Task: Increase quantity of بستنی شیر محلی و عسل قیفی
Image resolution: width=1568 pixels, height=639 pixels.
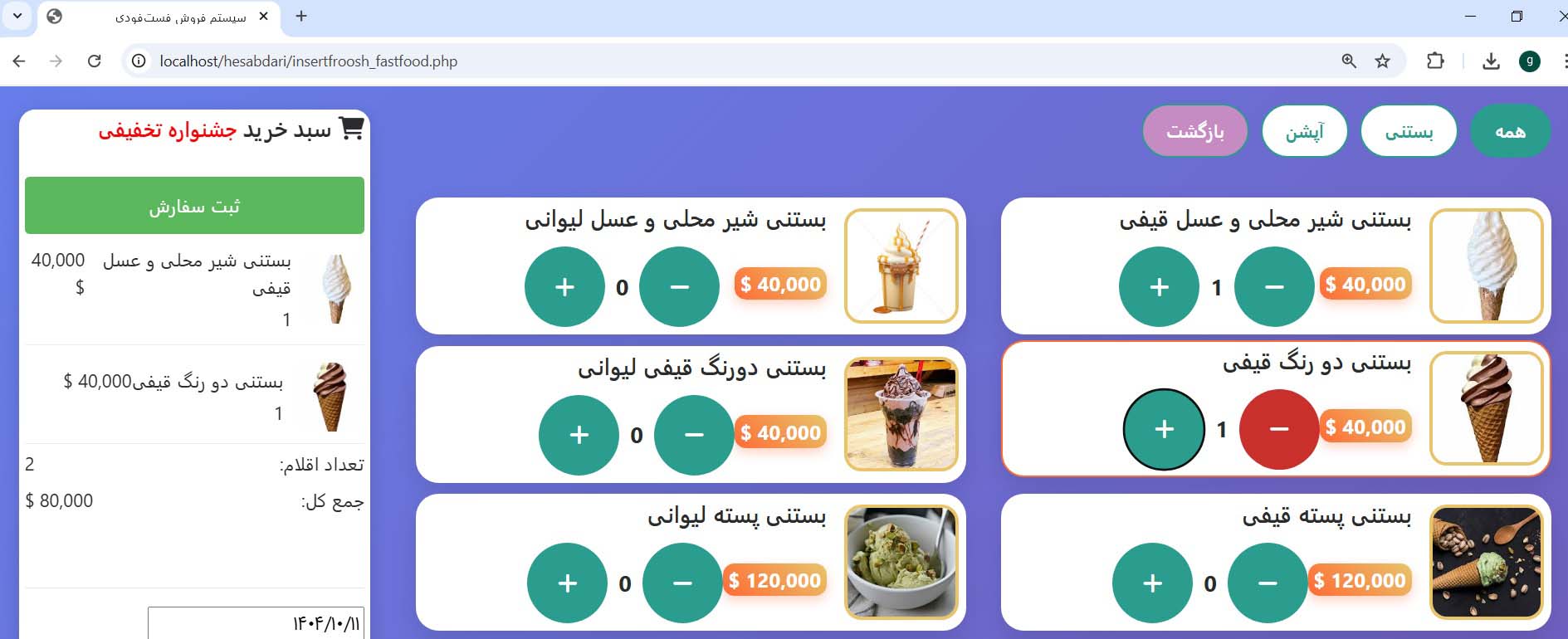Action: point(1159,287)
